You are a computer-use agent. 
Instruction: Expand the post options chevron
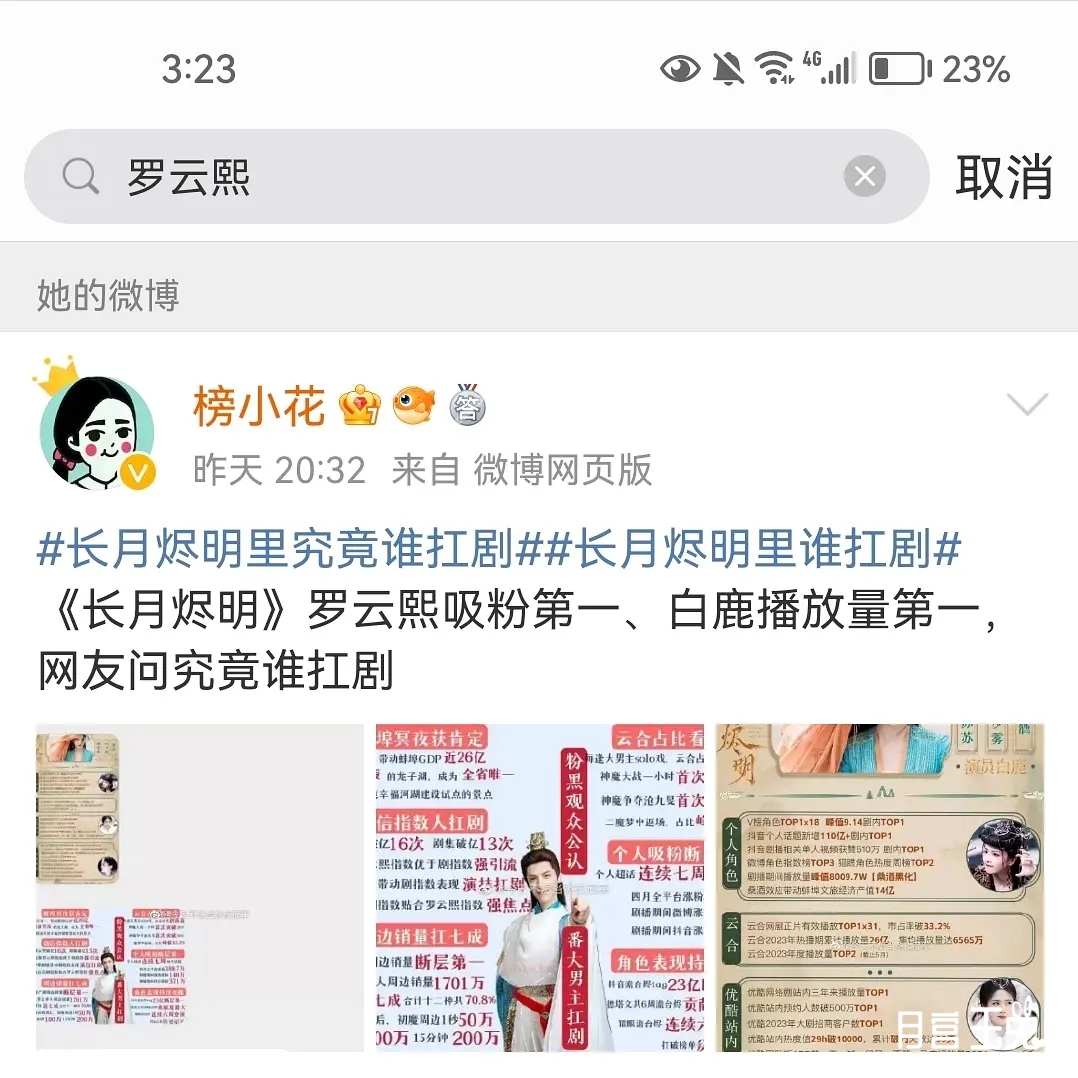pos(1027,405)
